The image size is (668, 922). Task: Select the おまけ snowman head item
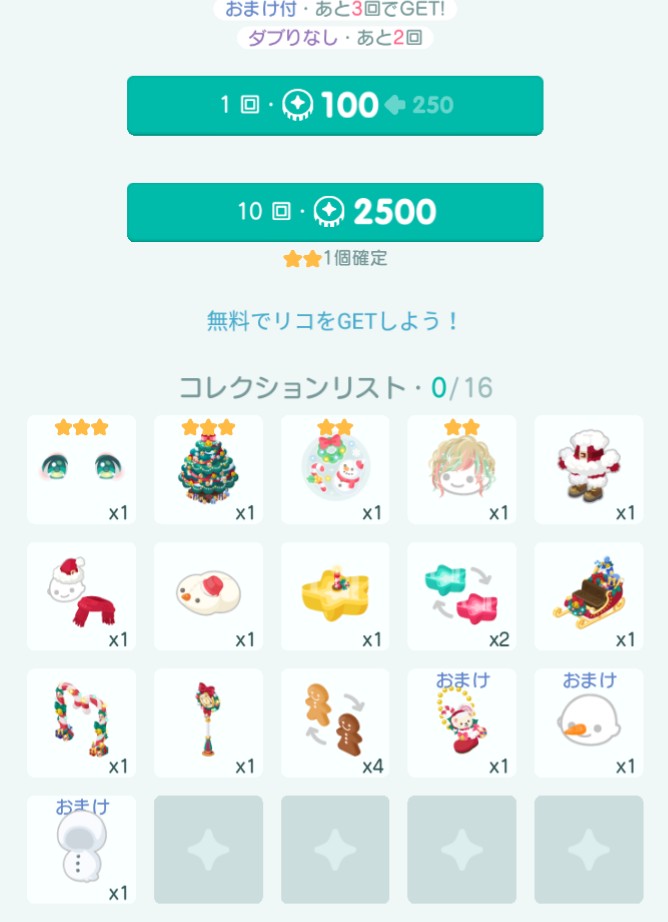tap(589, 724)
